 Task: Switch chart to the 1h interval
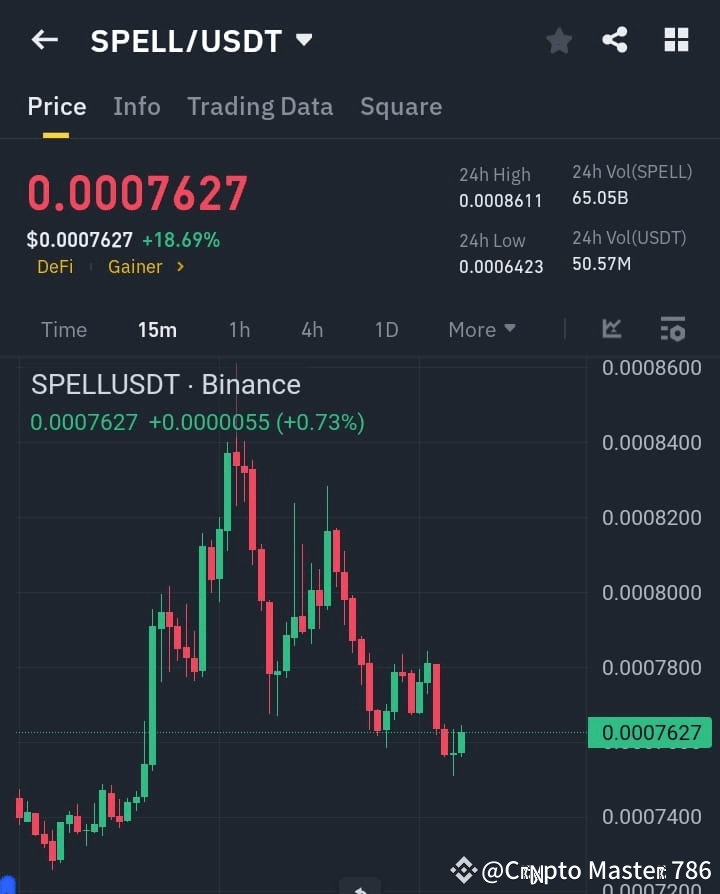[239, 329]
